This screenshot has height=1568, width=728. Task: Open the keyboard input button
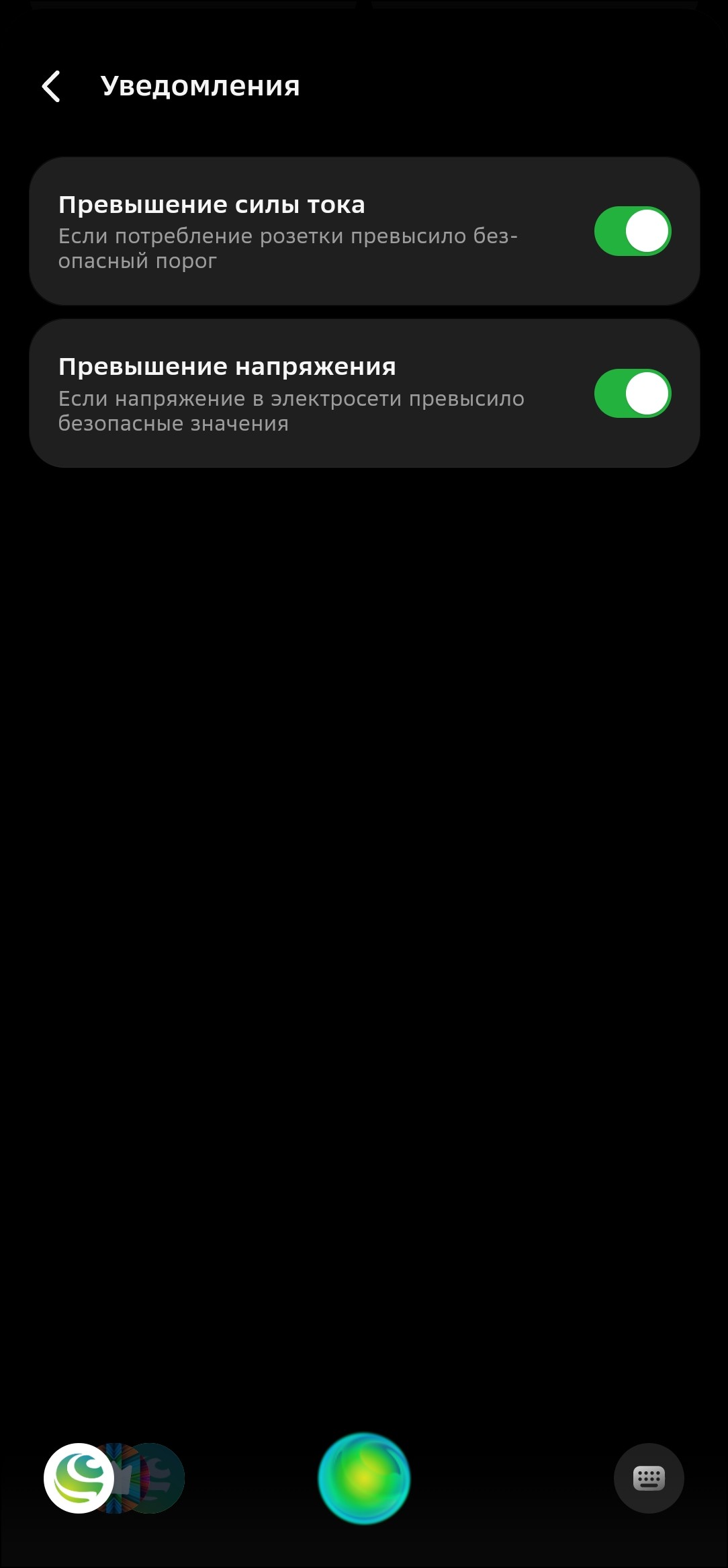tap(649, 1478)
